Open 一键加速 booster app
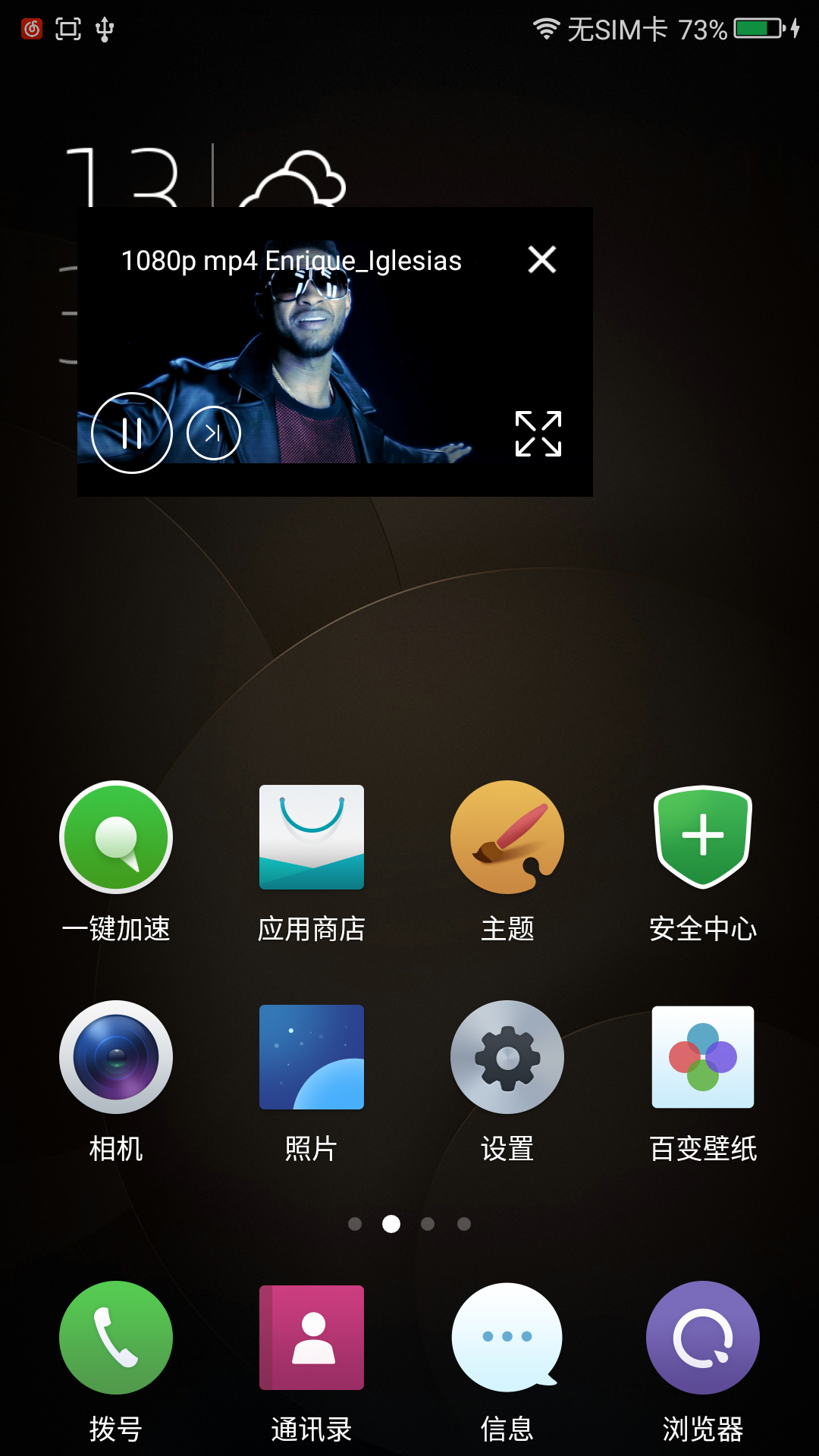 pos(116,837)
